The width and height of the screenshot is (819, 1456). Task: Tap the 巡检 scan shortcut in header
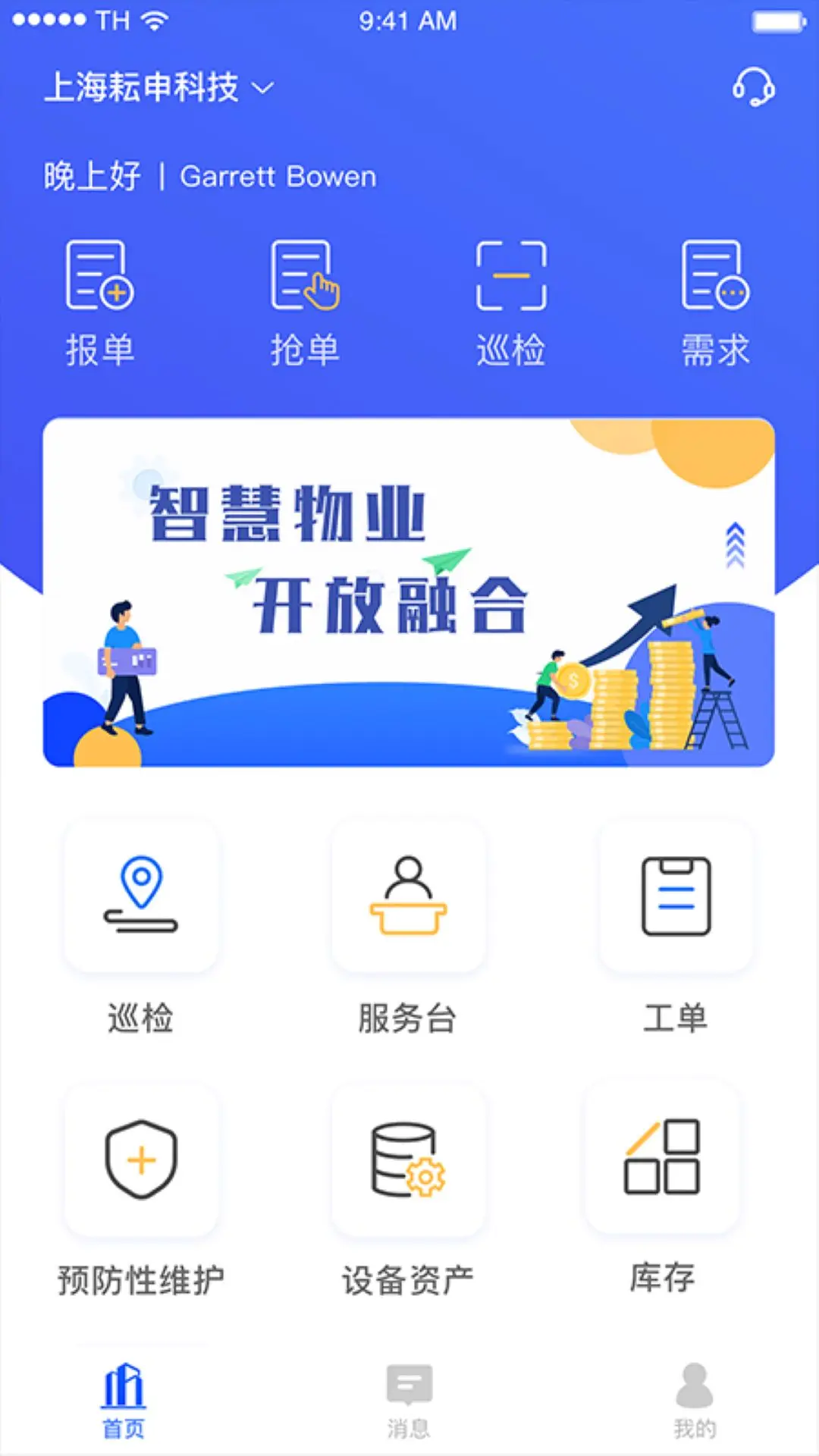coord(511,303)
